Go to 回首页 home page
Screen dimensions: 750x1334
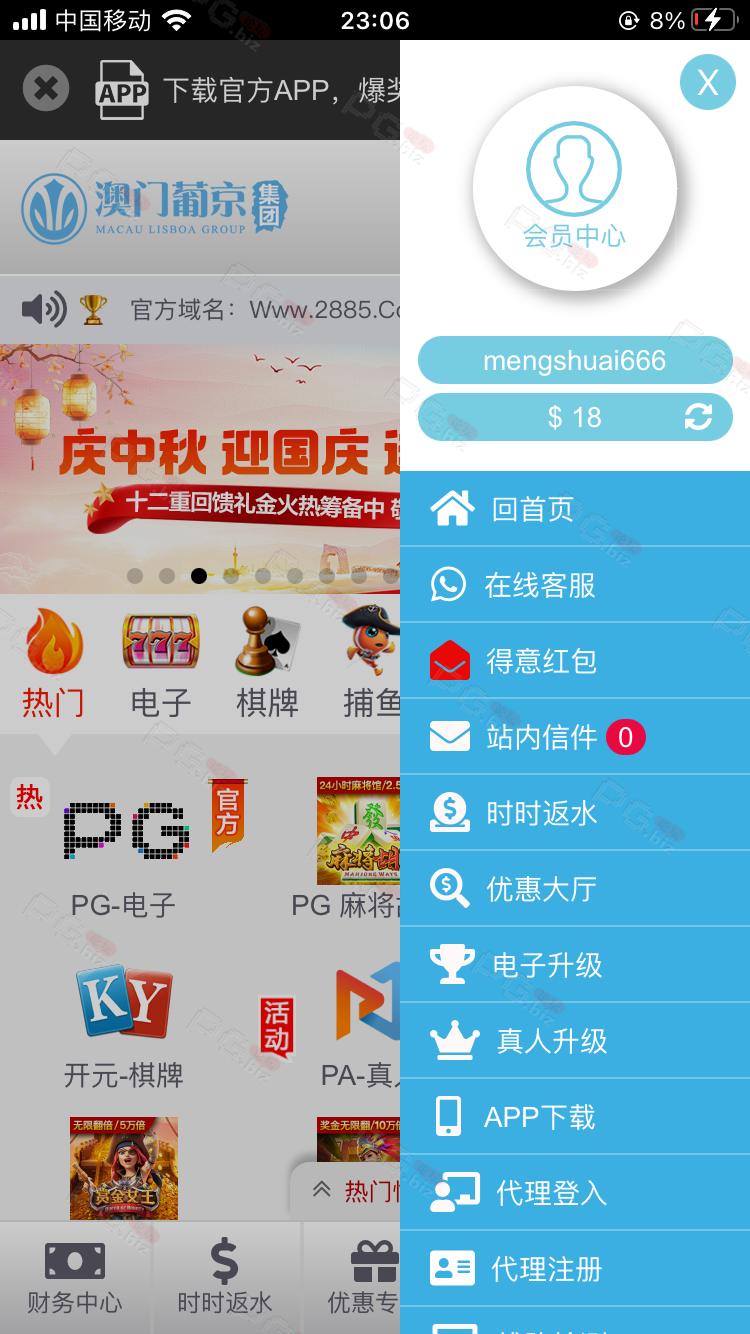(x=533, y=509)
